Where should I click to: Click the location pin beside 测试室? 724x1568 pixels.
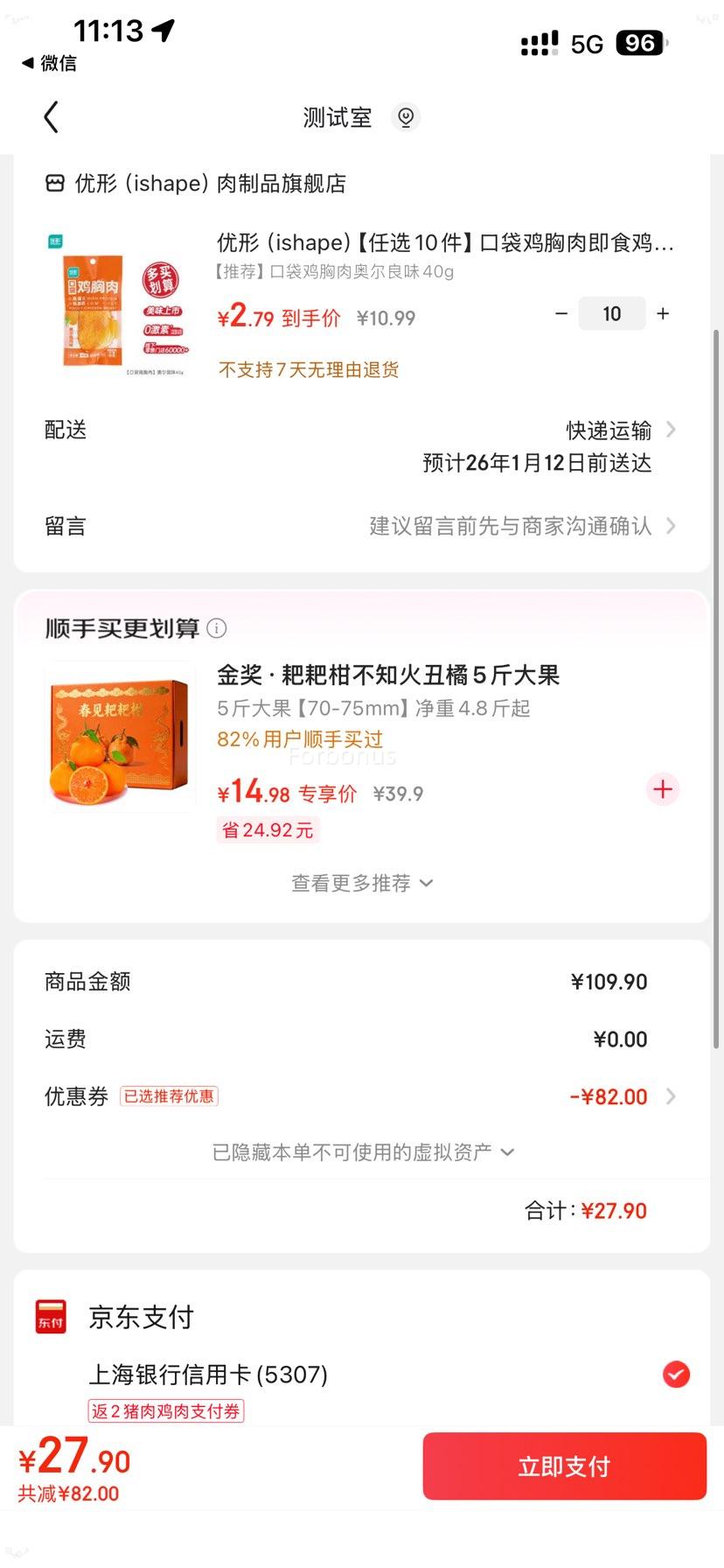[x=405, y=116]
